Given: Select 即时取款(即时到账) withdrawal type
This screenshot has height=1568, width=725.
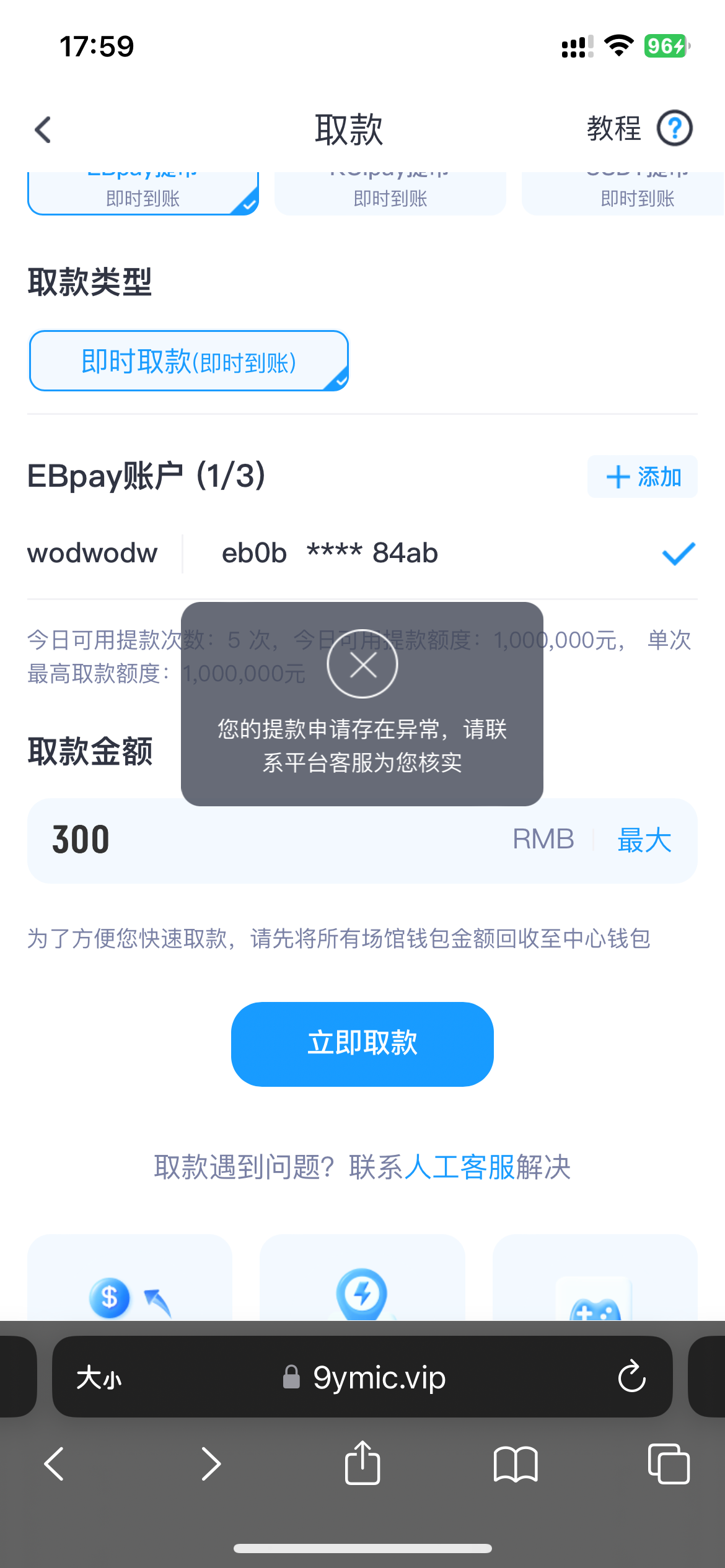Looking at the screenshot, I should click(189, 361).
